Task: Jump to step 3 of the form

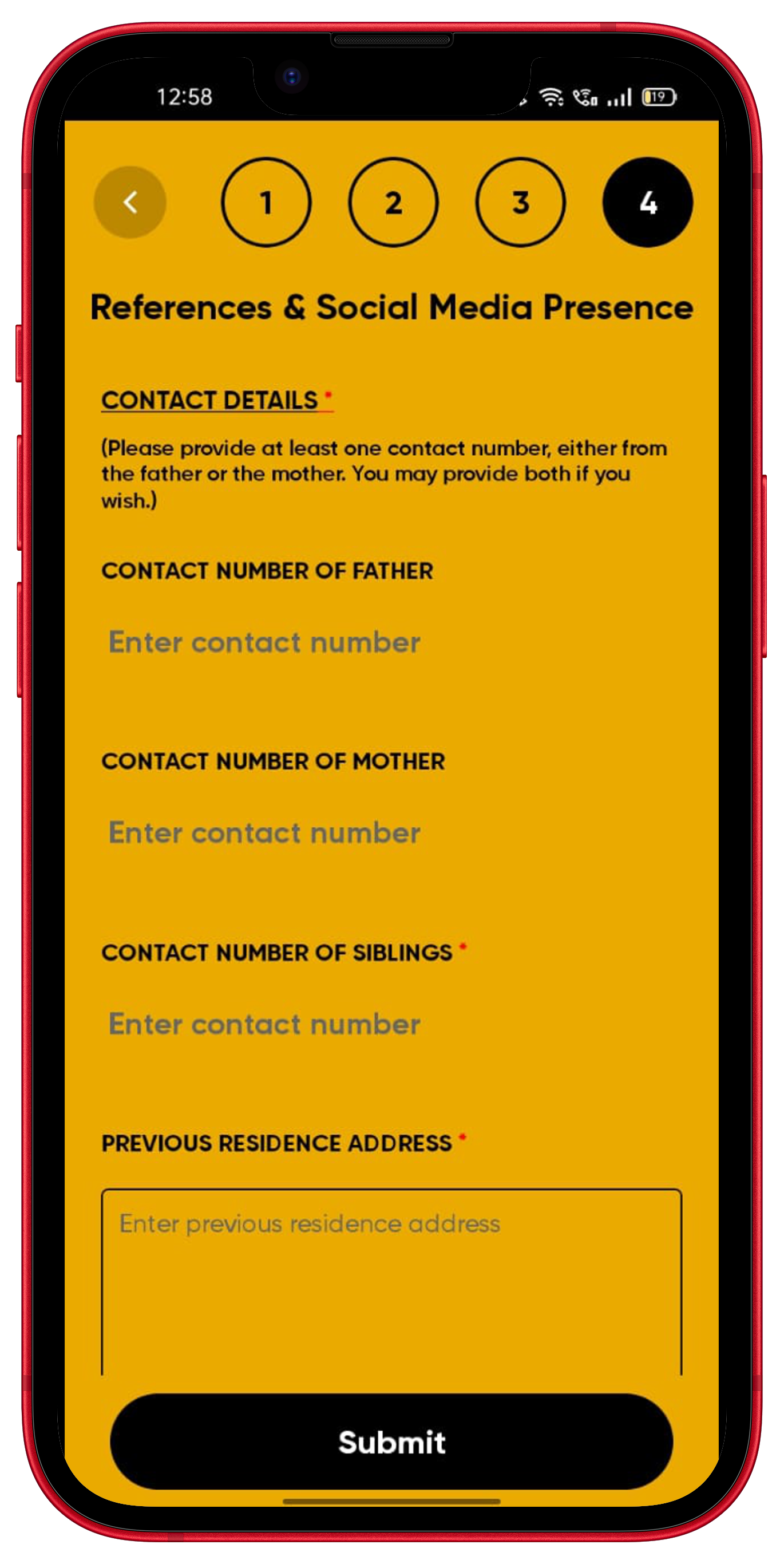Action: pos(520,202)
